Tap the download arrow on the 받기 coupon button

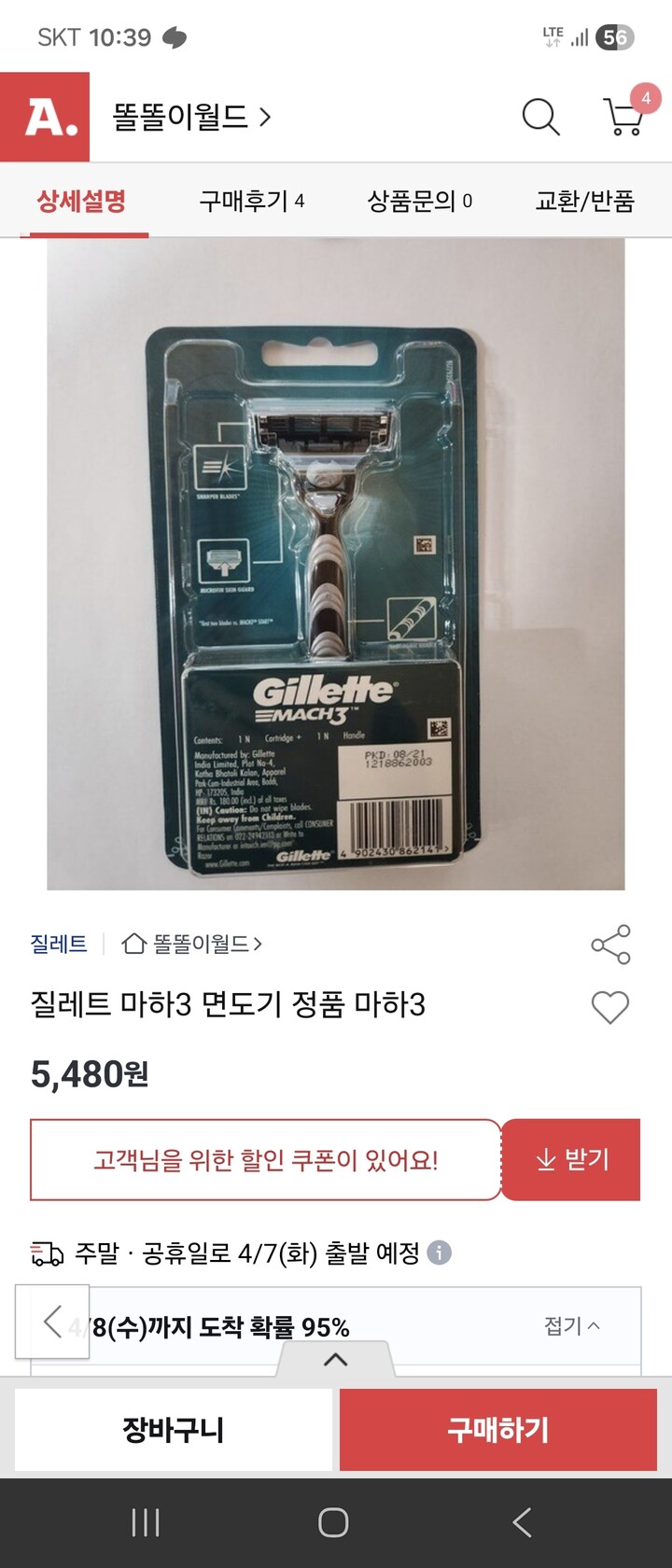(545, 1159)
